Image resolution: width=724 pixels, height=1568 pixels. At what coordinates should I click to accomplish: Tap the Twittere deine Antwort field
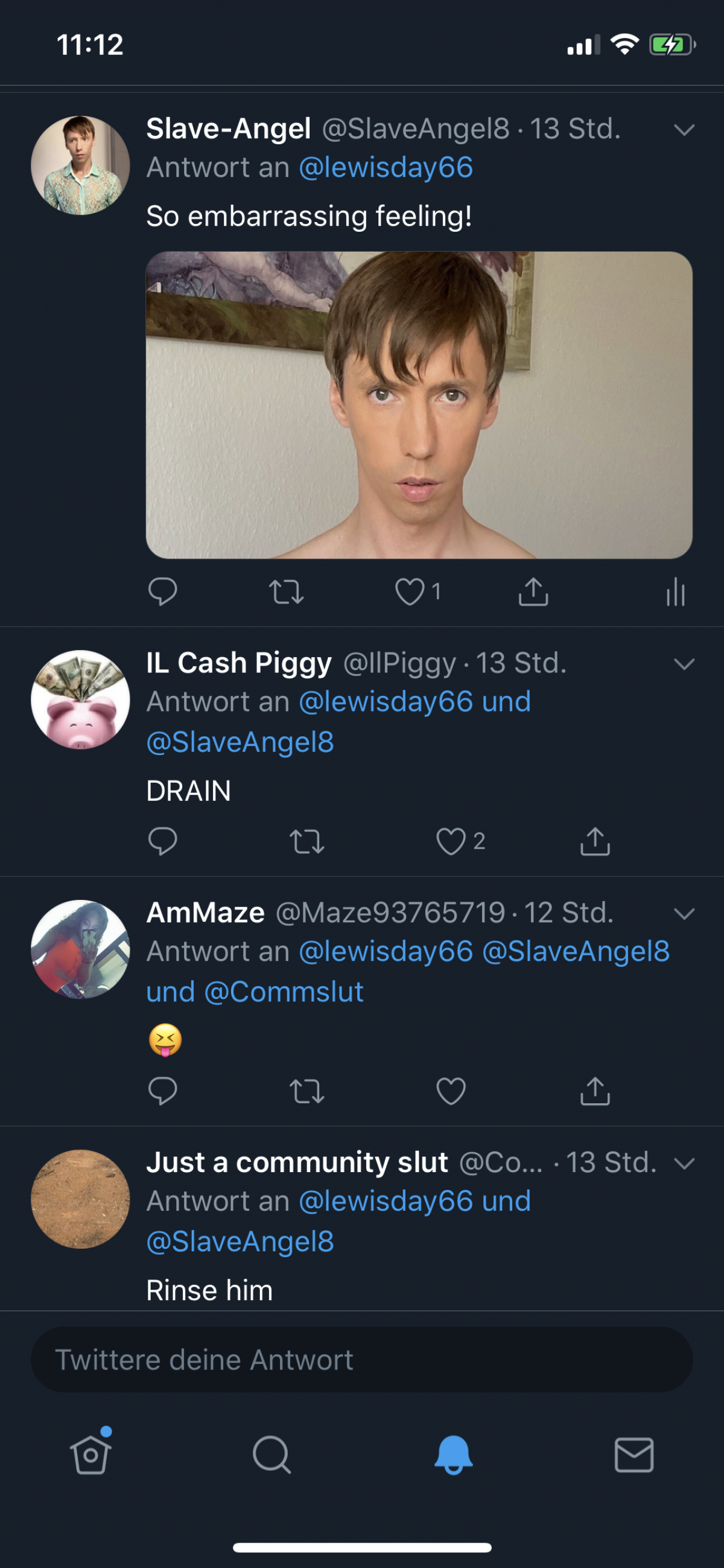pos(361,1360)
